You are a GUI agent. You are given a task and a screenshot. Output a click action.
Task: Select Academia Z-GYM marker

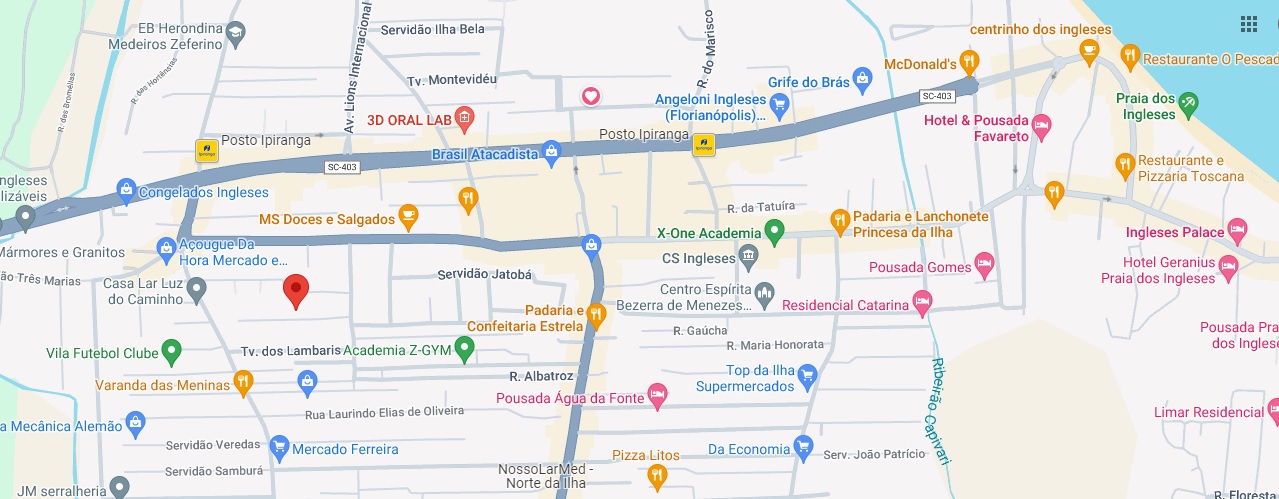pos(463,349)
